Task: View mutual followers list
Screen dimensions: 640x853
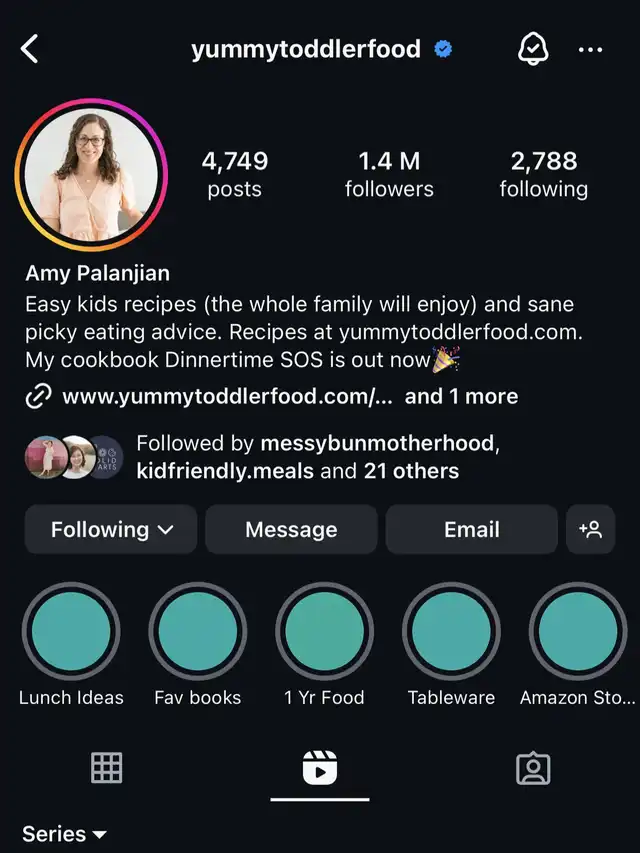Action: [297, 457]
